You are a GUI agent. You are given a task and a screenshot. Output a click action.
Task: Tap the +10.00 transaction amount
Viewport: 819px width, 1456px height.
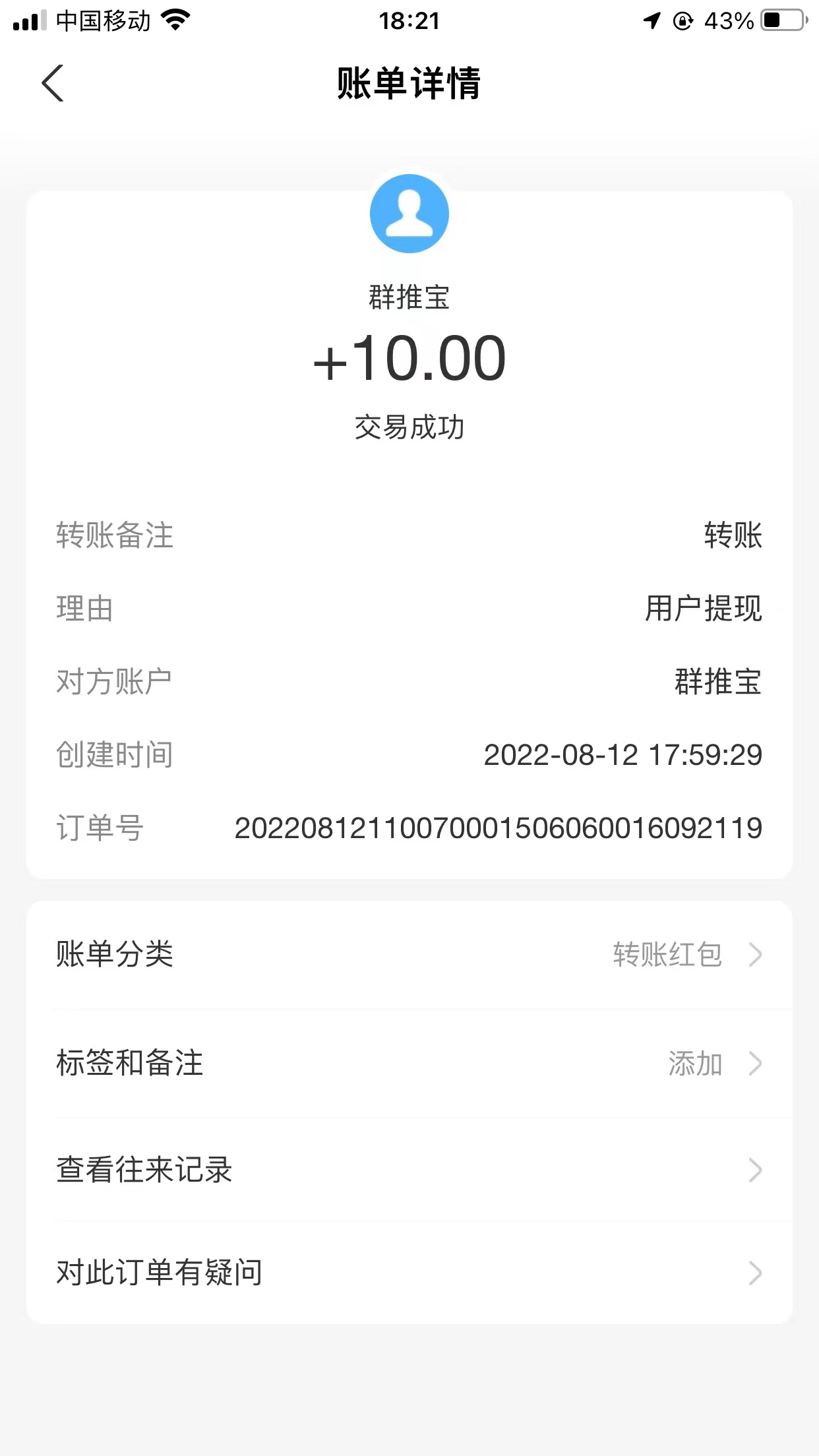409,358
